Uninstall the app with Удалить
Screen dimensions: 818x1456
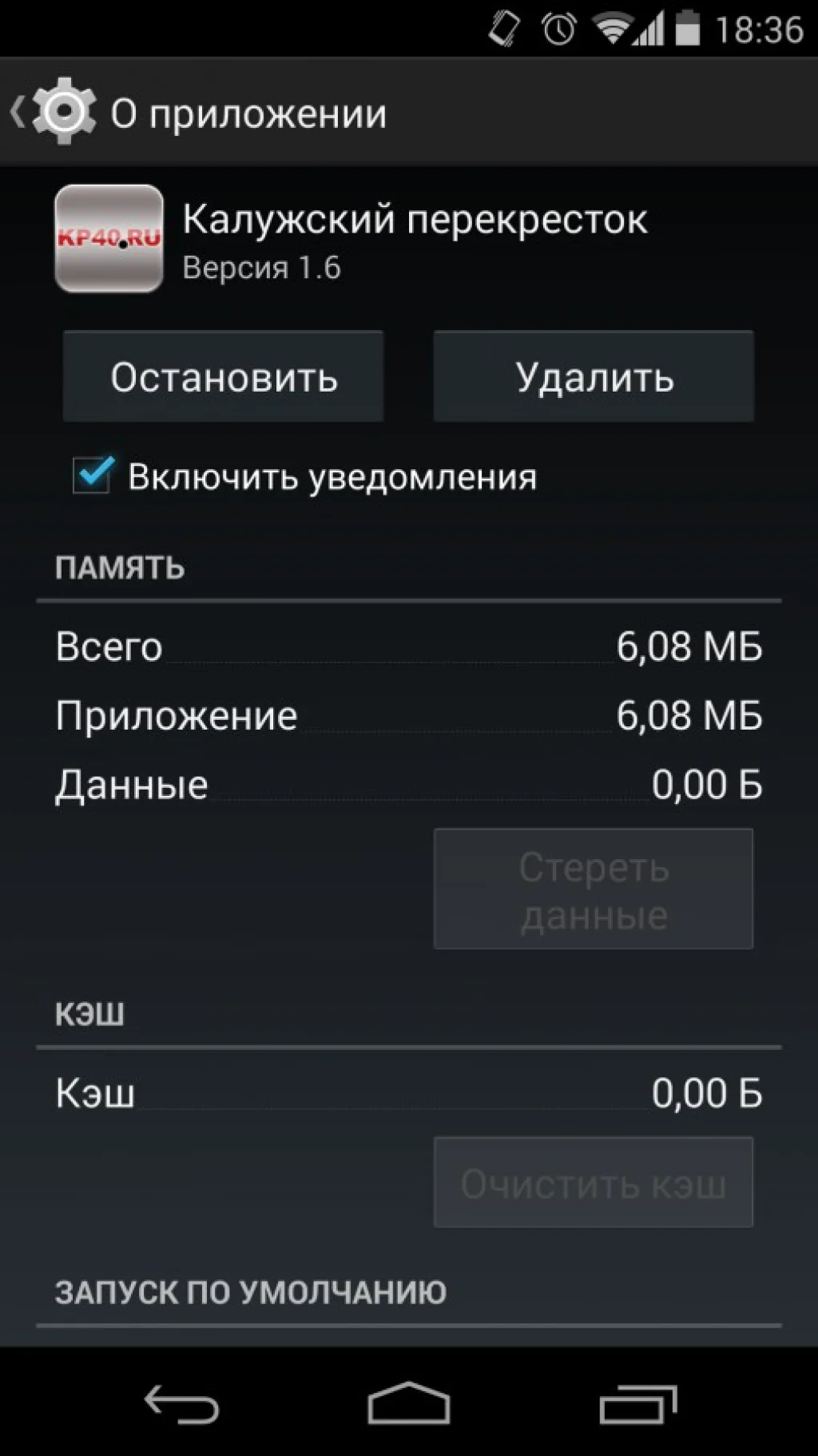click(x=594, y=376)
